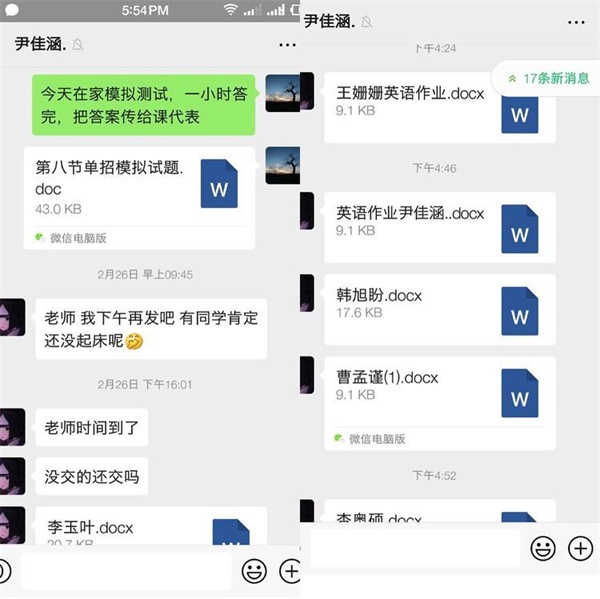Open 英语作业尹佳涵..docx file
Viewport: 600px width, 599px height.
(440, 224)
